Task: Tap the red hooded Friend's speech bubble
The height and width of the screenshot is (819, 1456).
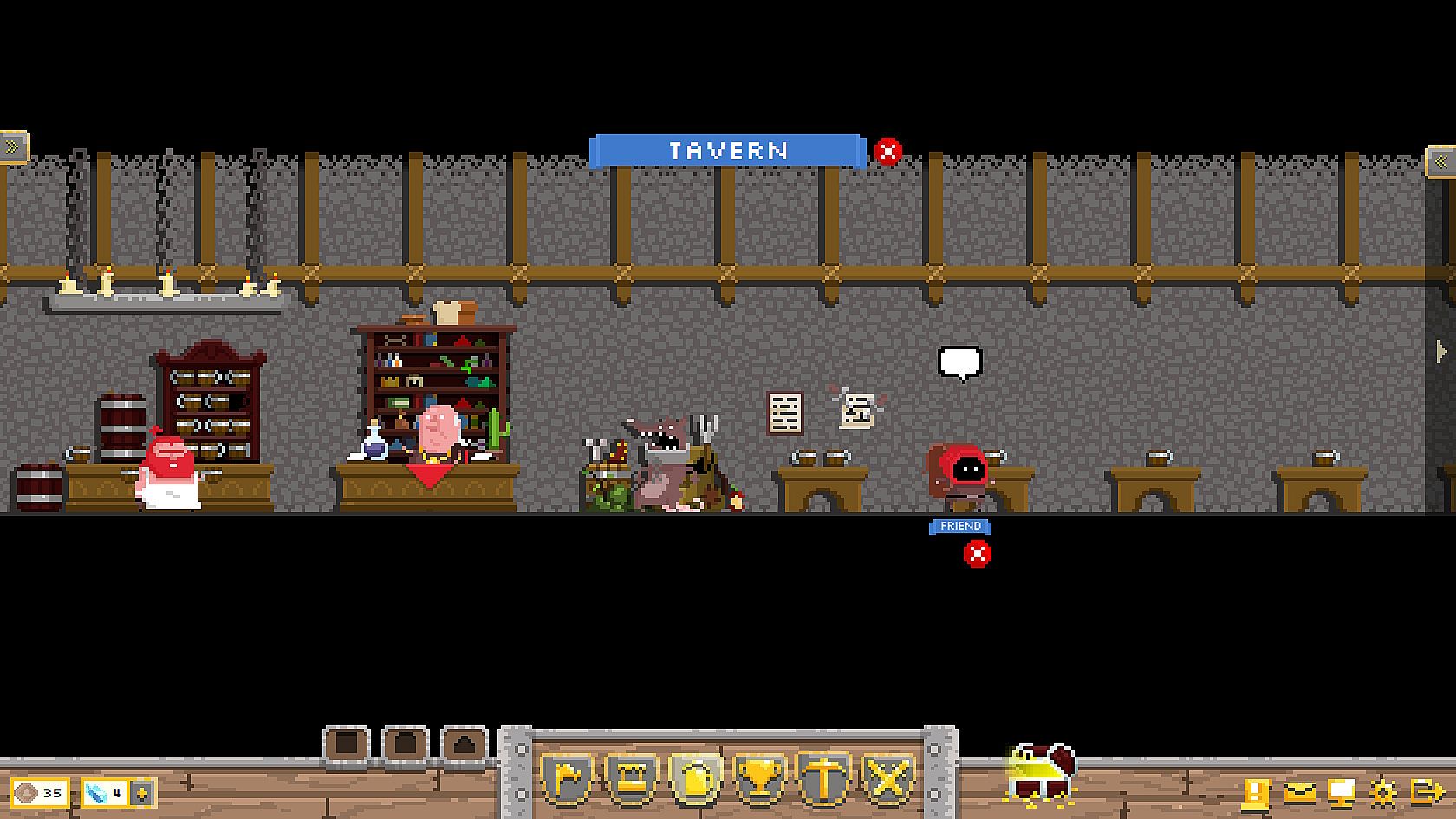Action: [x=959, y=362]
